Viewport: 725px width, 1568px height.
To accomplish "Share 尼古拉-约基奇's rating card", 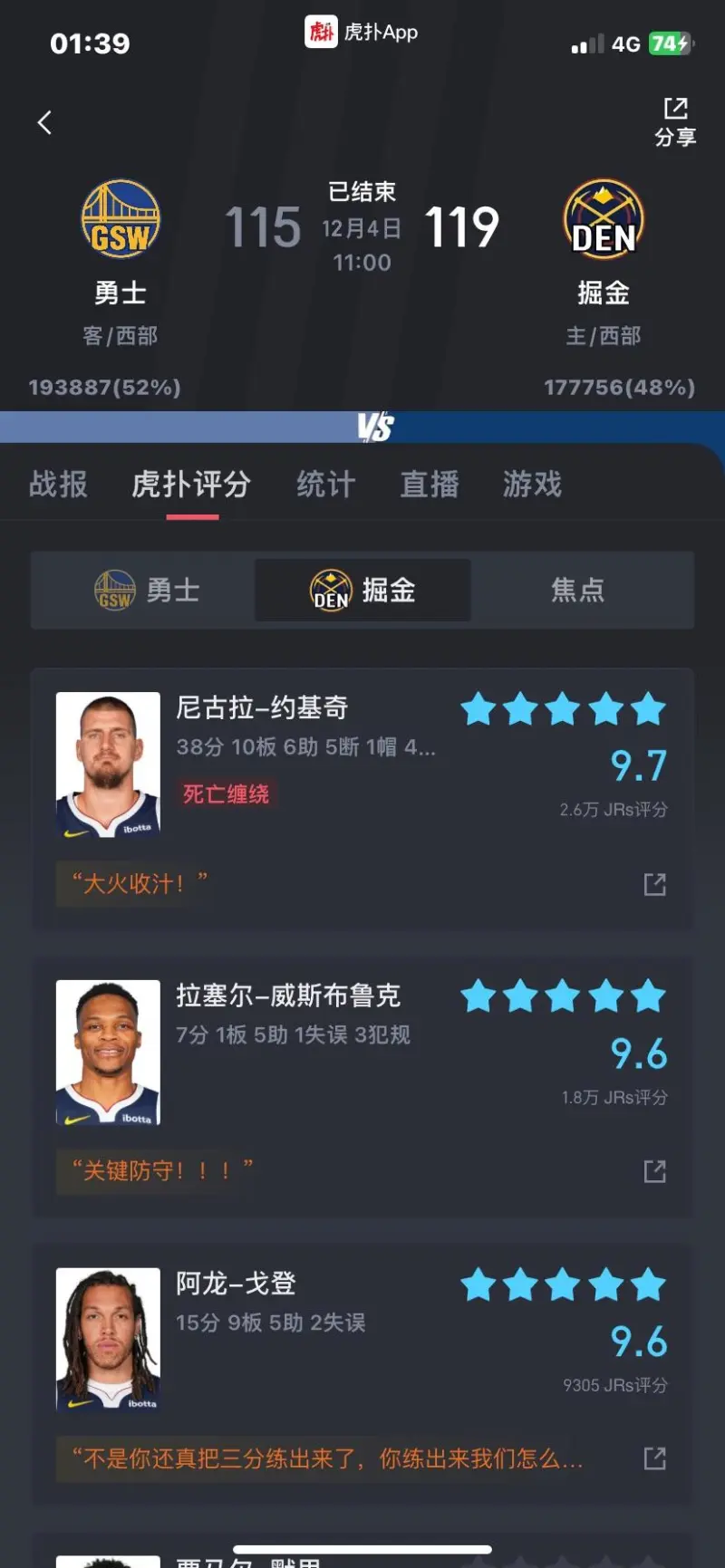I will click(x=654, y=884).
